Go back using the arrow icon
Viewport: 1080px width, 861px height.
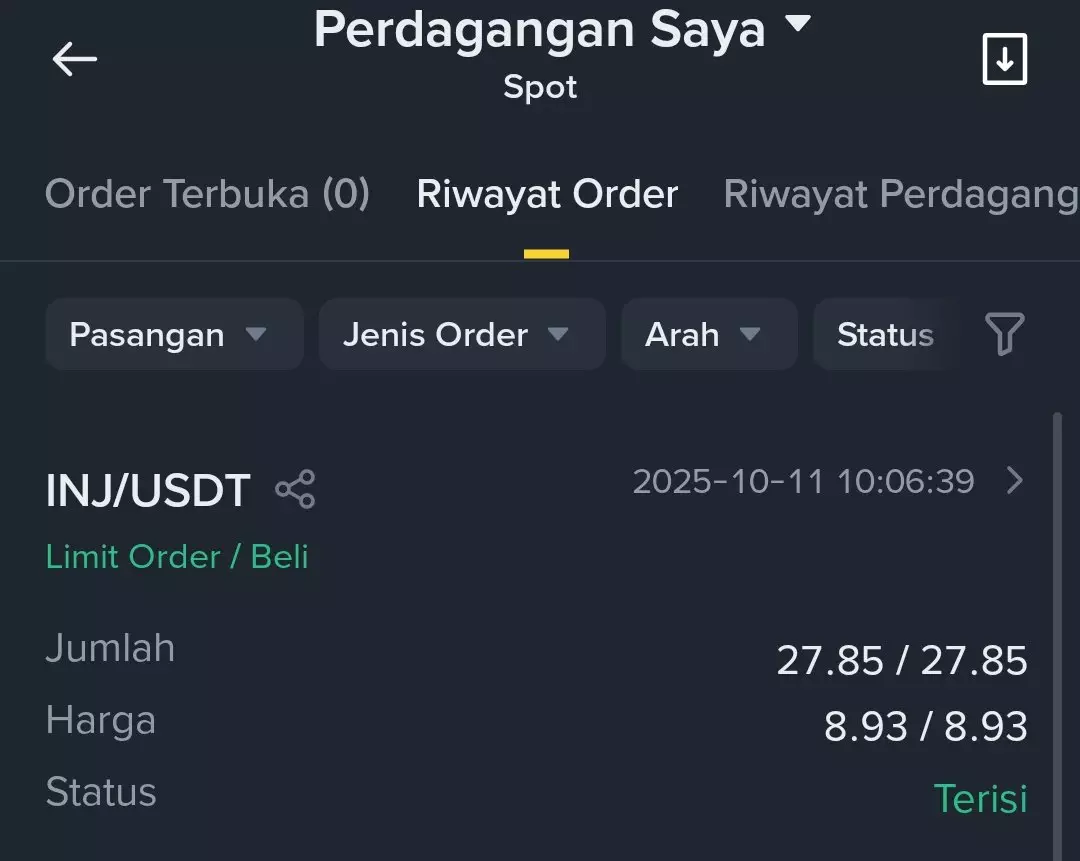75,60
